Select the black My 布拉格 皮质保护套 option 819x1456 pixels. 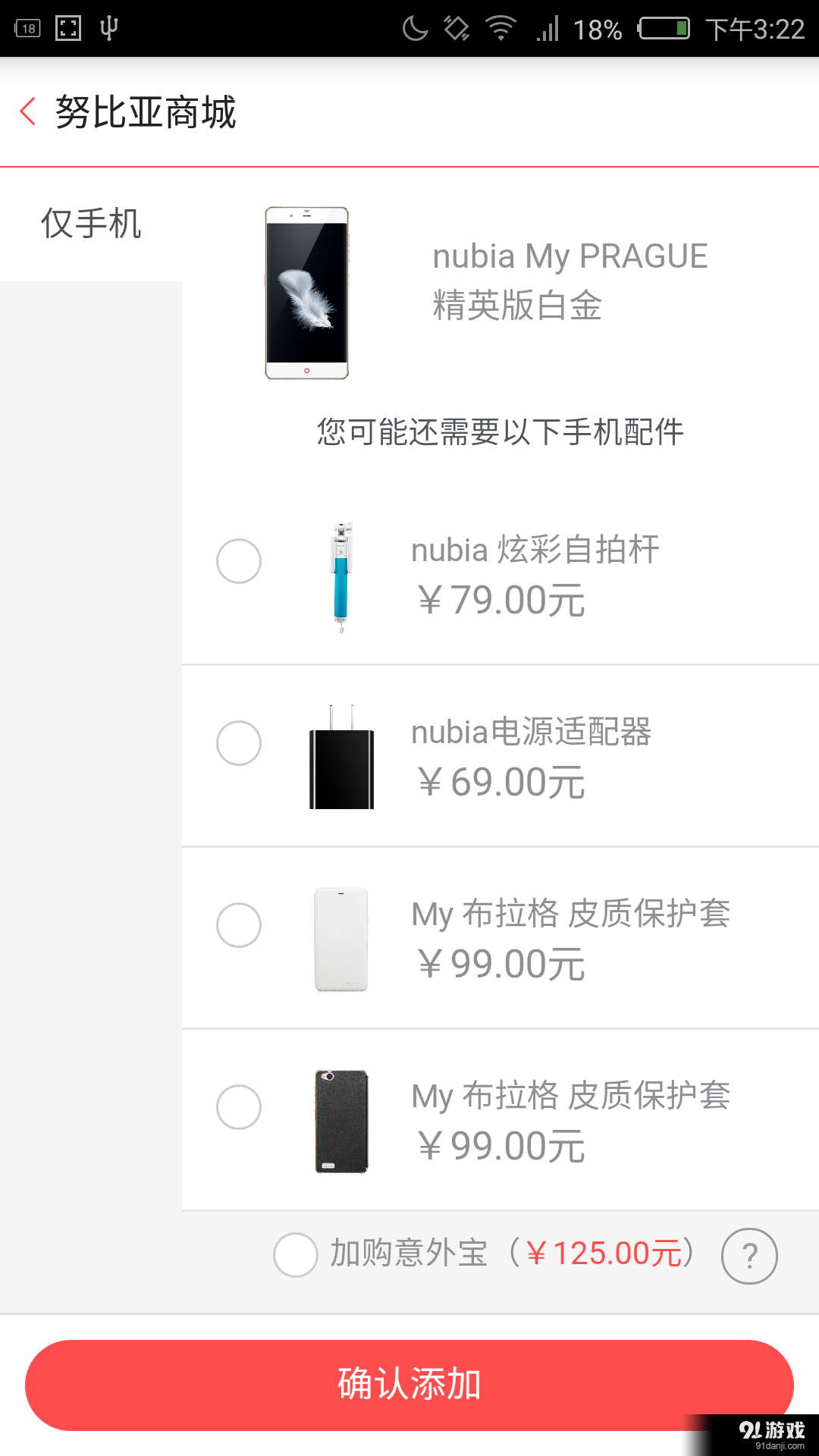point(238,1107)
